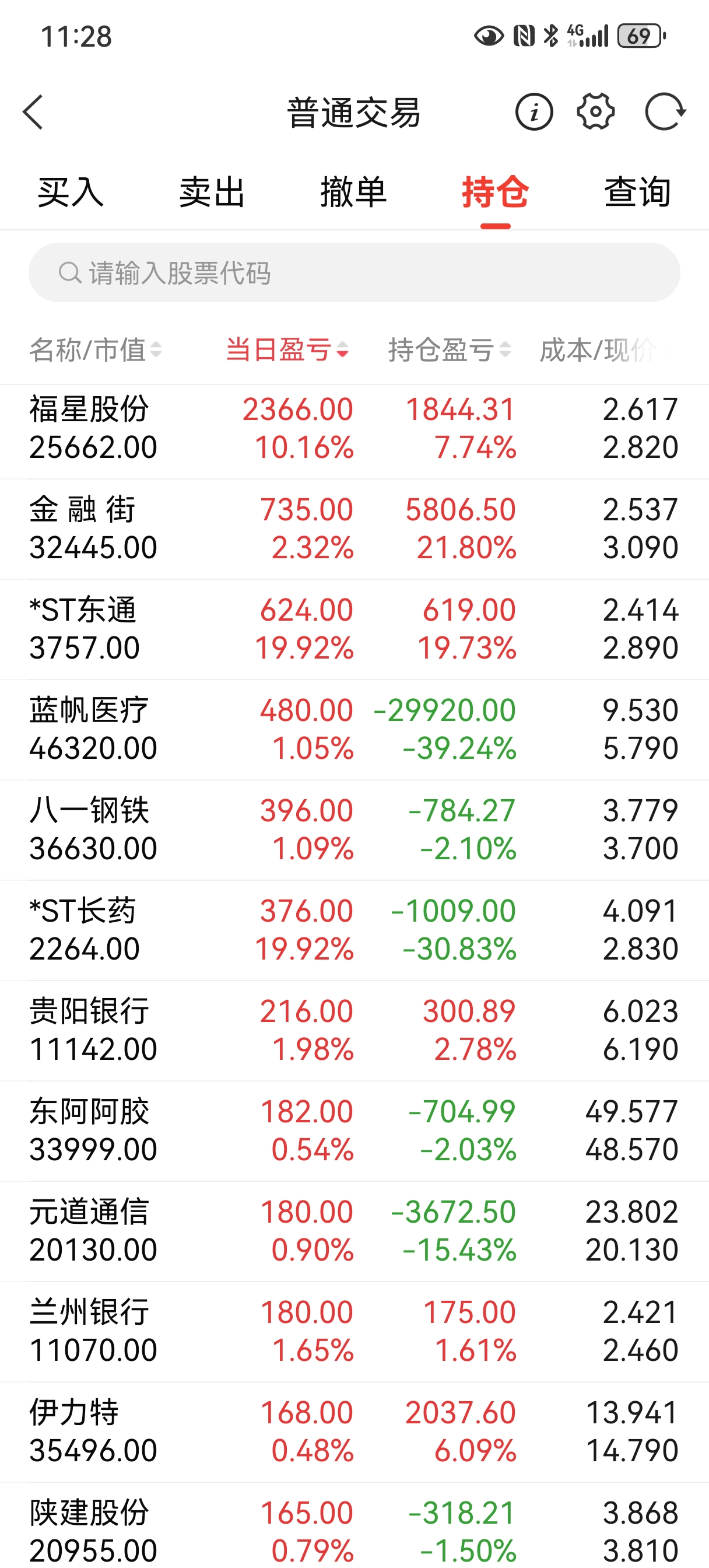Viewport: 709px width, 1568px height.
Task: Select the 东阿阿胶 position
Action: click(x=354, y=1130)
